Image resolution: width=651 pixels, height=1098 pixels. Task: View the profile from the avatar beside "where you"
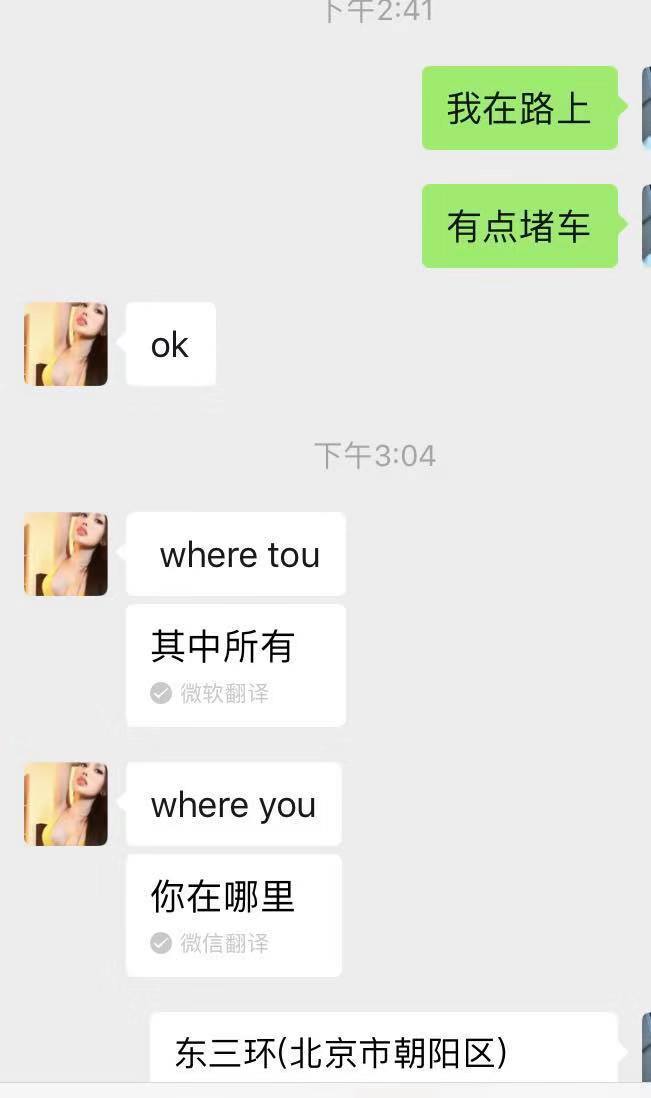66,804
